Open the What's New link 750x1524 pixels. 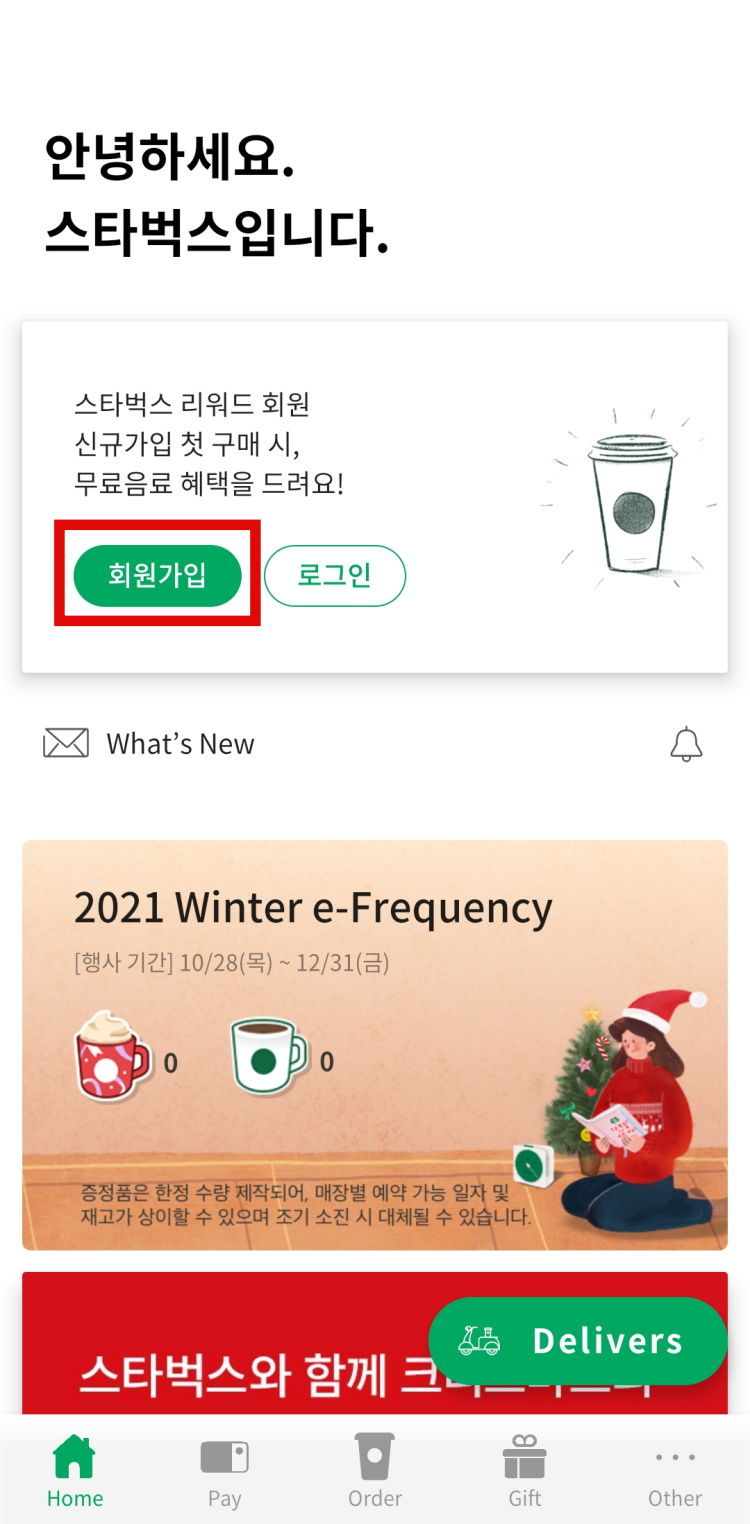180,743
